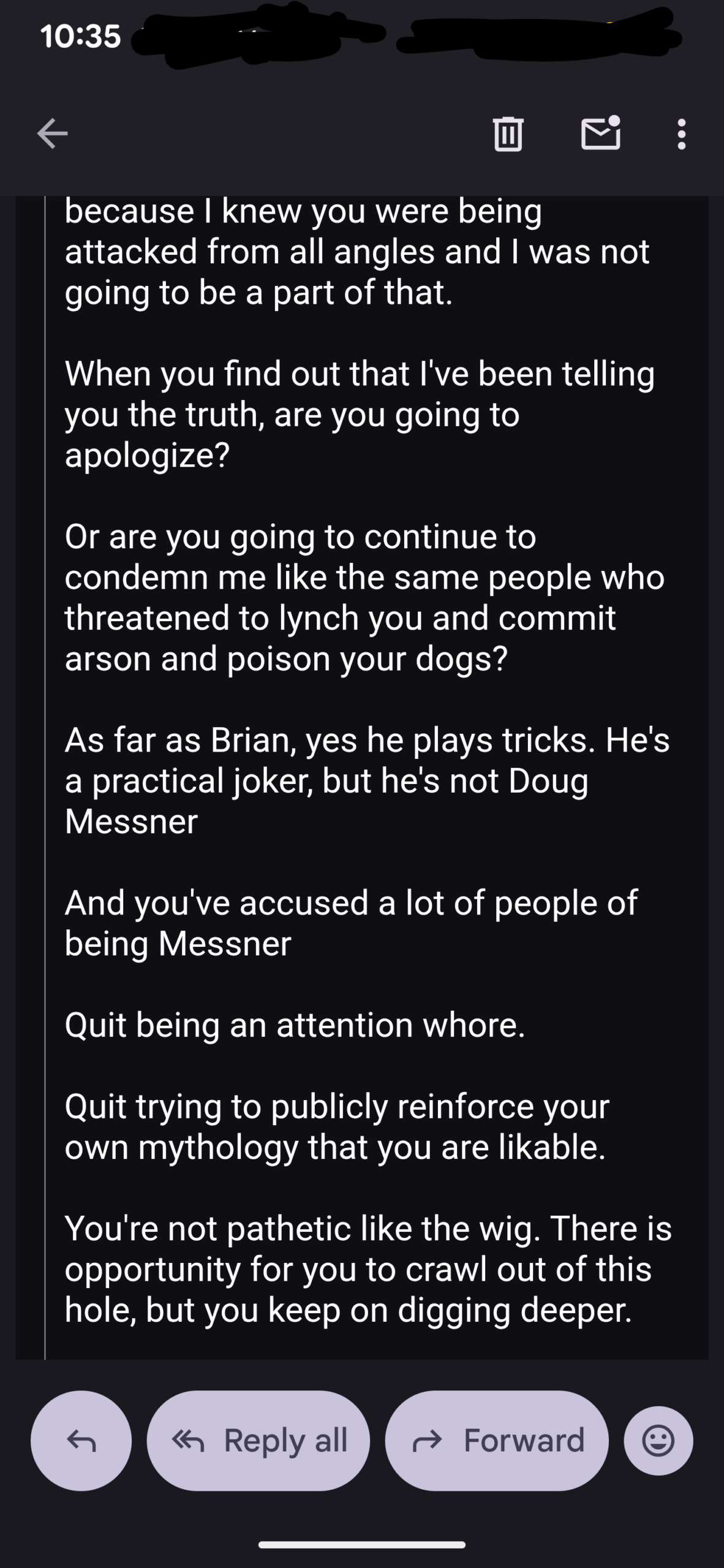Image resolution: width=724 pixels, height=1568 pixels.
Task: Add an emoji reaction
Action: click(x=658, y=1441)
